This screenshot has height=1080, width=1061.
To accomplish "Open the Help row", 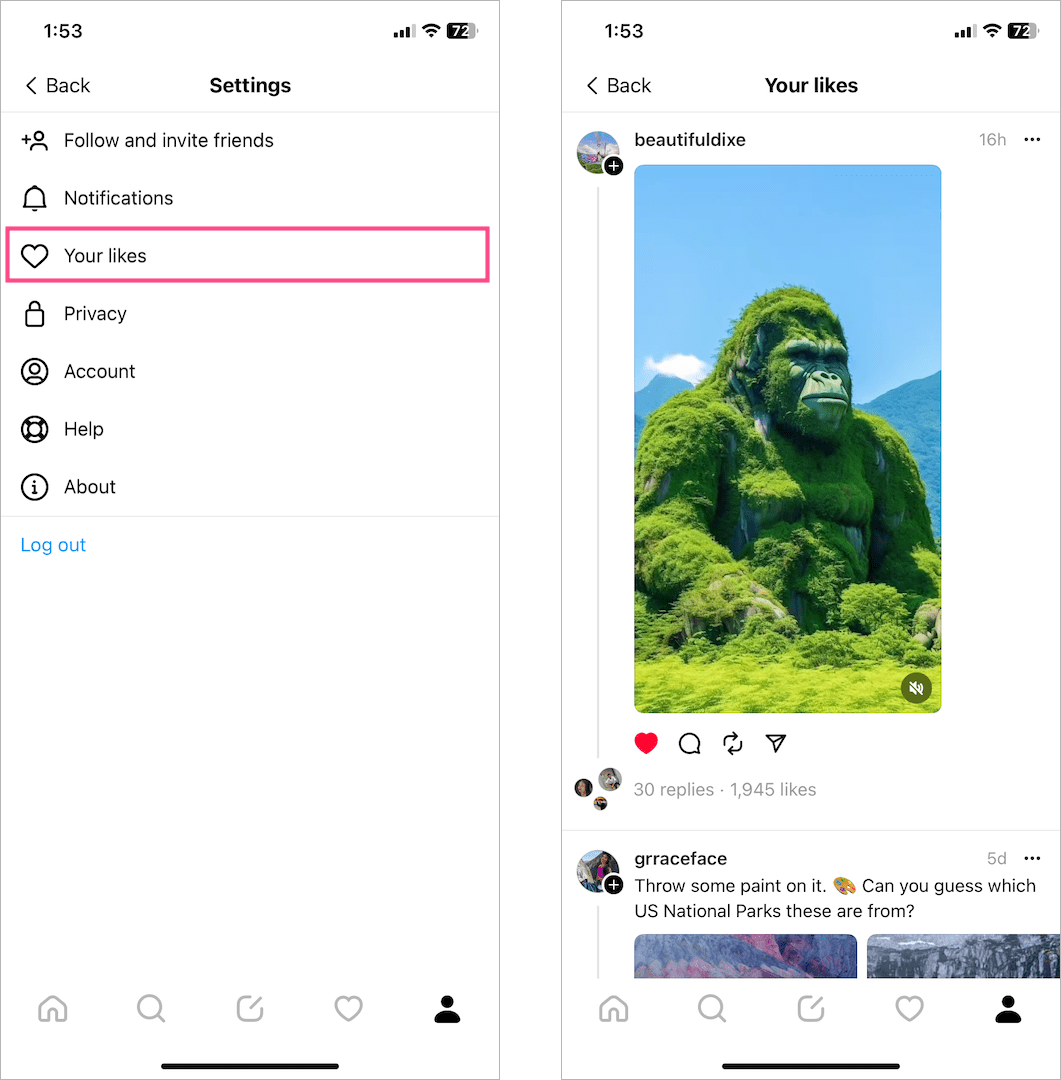I will (83, 429).
